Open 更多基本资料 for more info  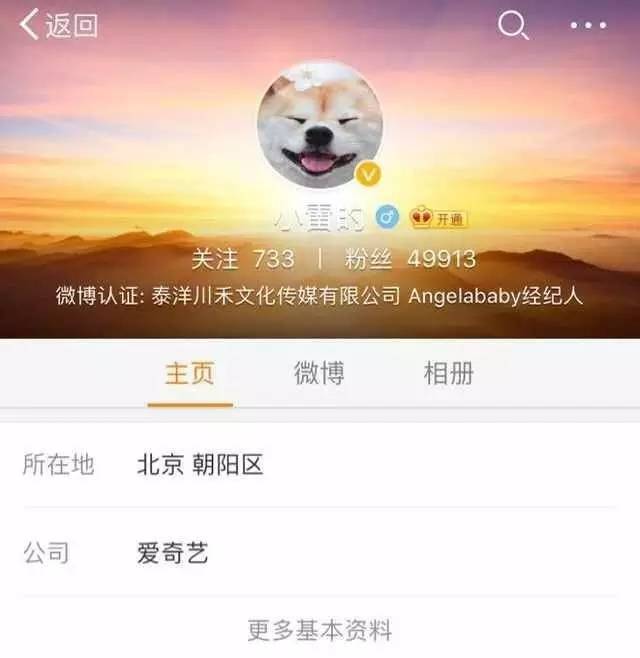(319, 631)
